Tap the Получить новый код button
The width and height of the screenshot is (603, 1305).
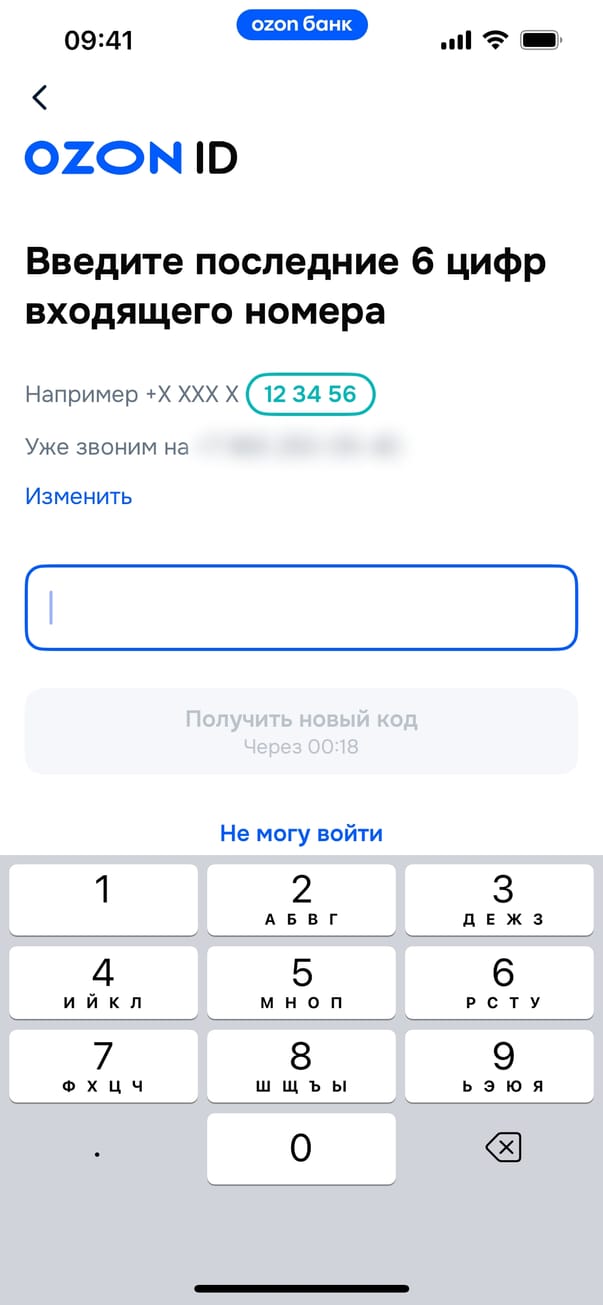coord(301,730)
